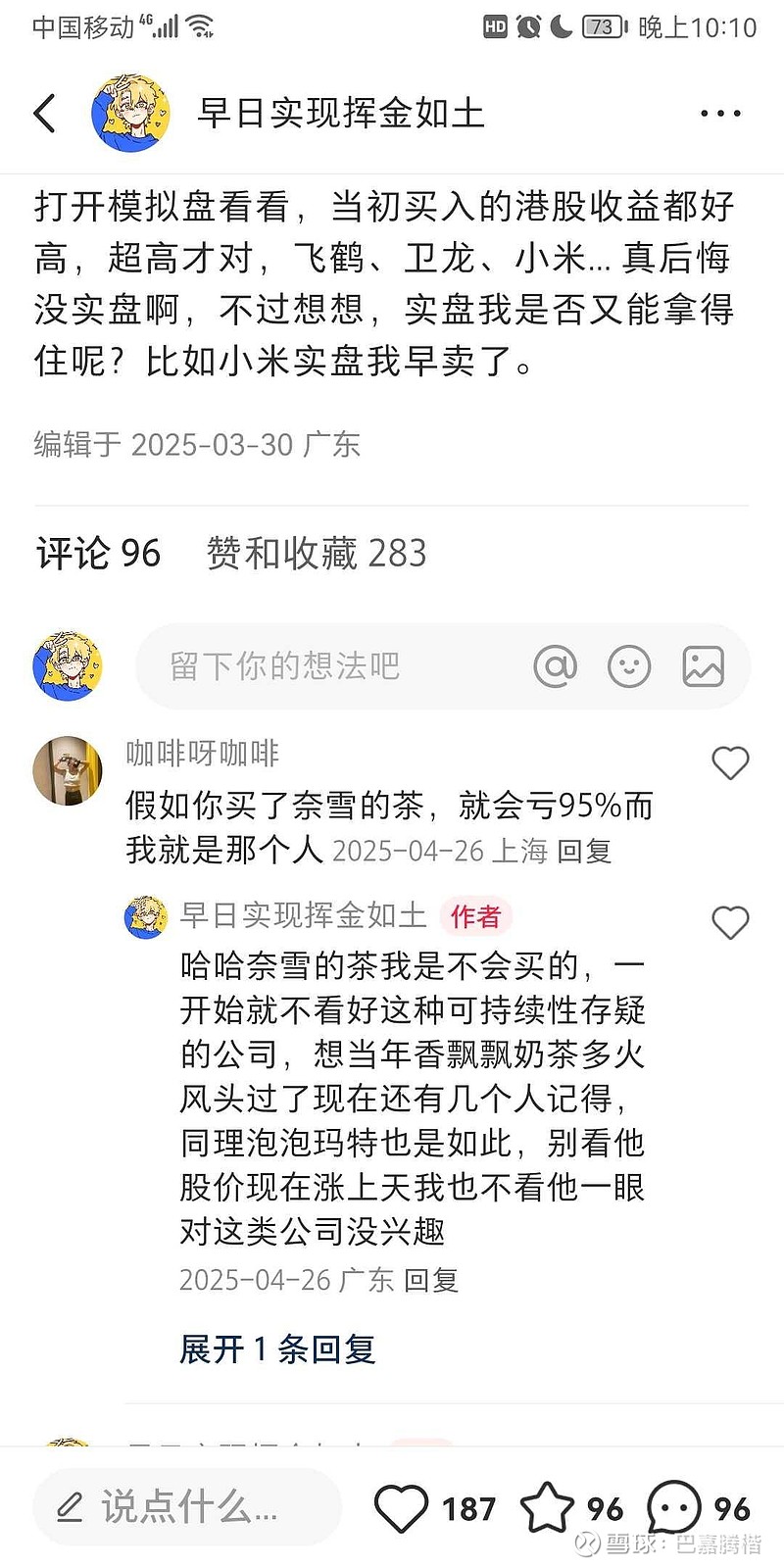This screenshot has height=1568, width=784.
Task: Like 咖啡呀咖啡's comment with the heart
Action: (x=730, y=762)
